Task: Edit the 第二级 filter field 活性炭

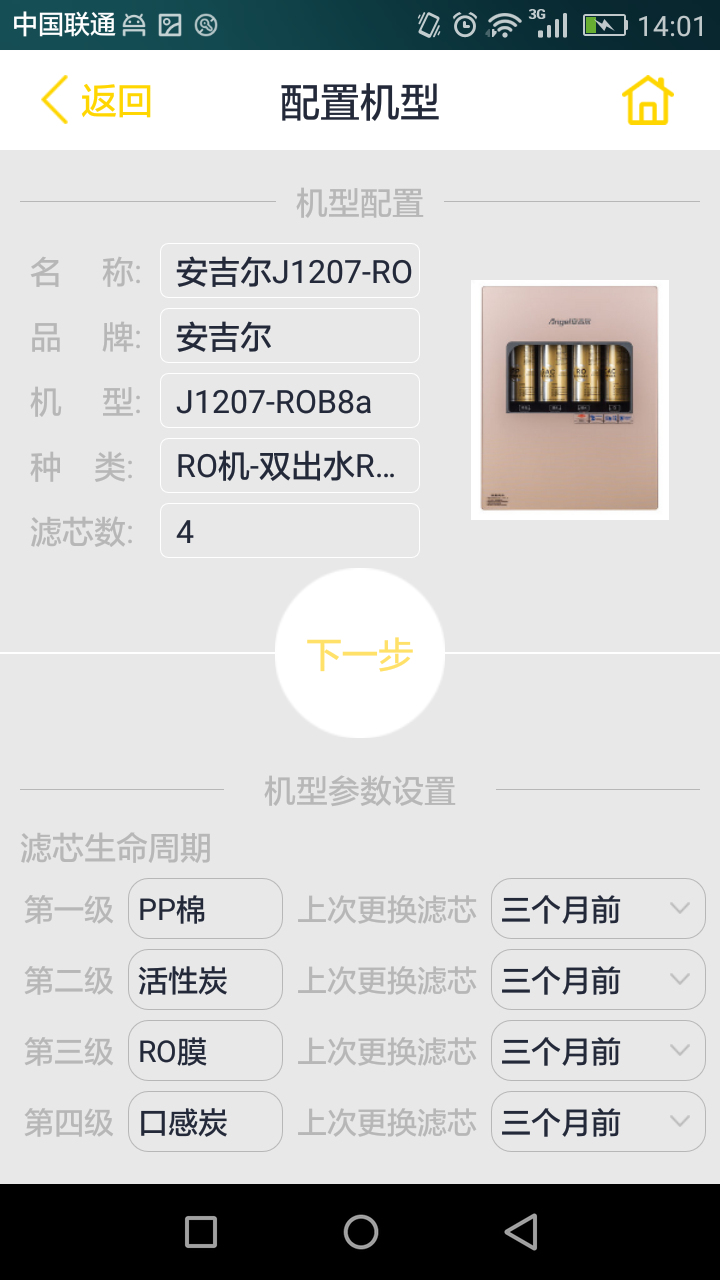Action: tap(205, 980)
